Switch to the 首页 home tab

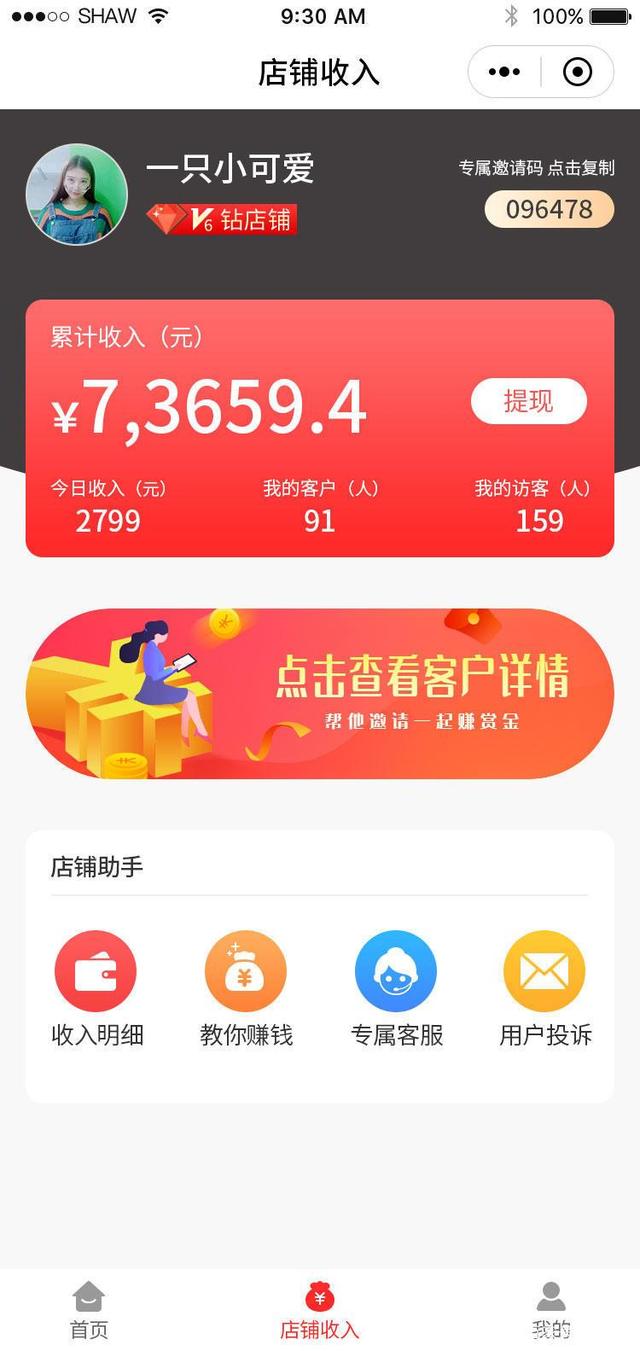tap(89, 1310)
